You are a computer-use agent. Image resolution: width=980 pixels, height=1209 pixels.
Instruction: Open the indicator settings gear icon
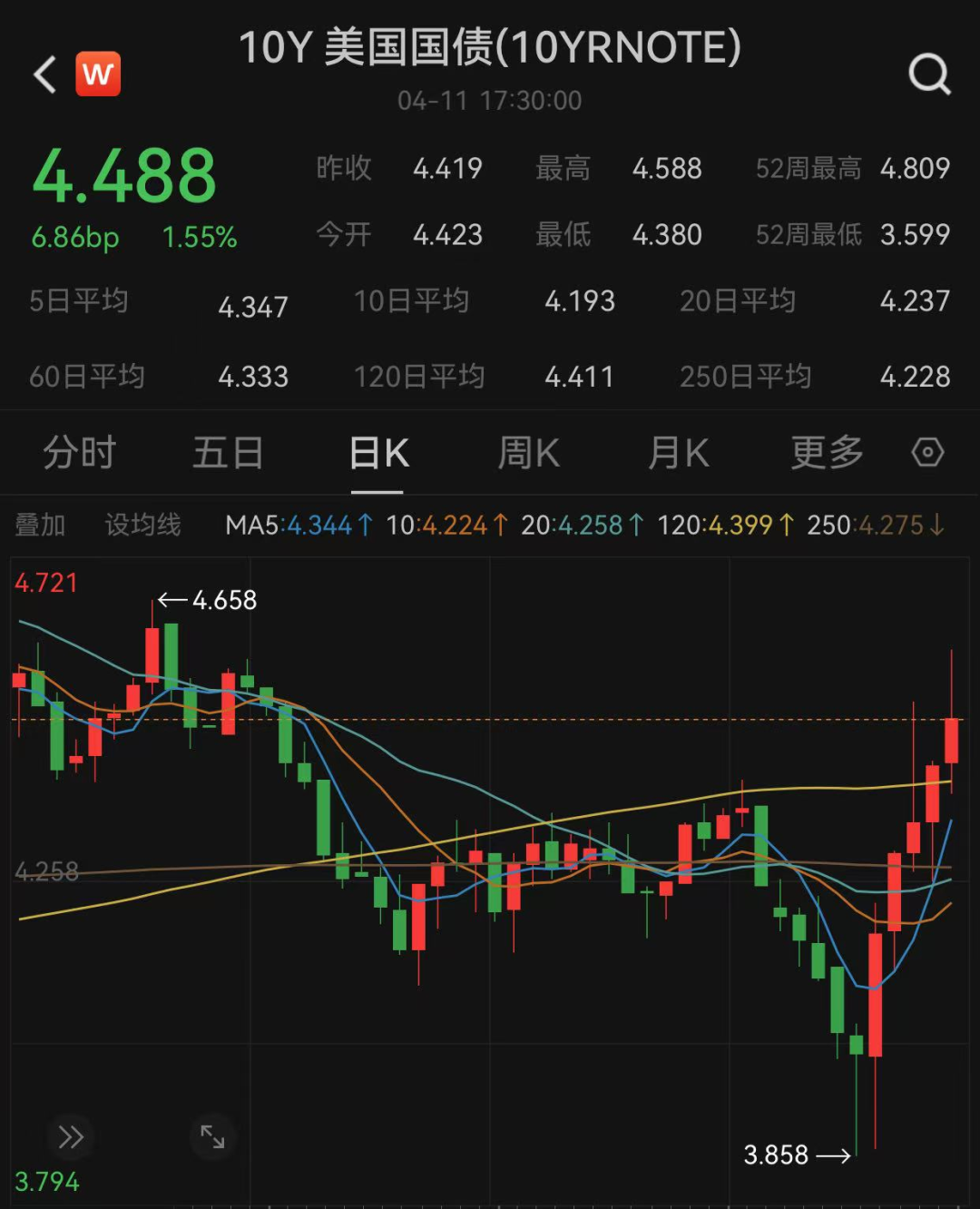pyautogui.click(x=927, y=451)
